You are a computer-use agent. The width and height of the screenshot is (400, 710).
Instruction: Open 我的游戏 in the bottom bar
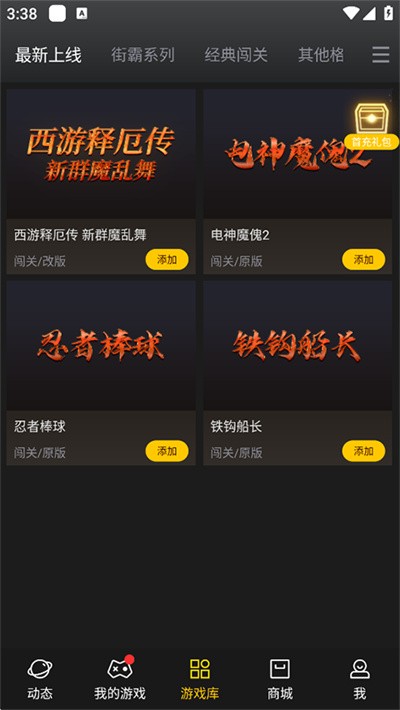(120, 679)
